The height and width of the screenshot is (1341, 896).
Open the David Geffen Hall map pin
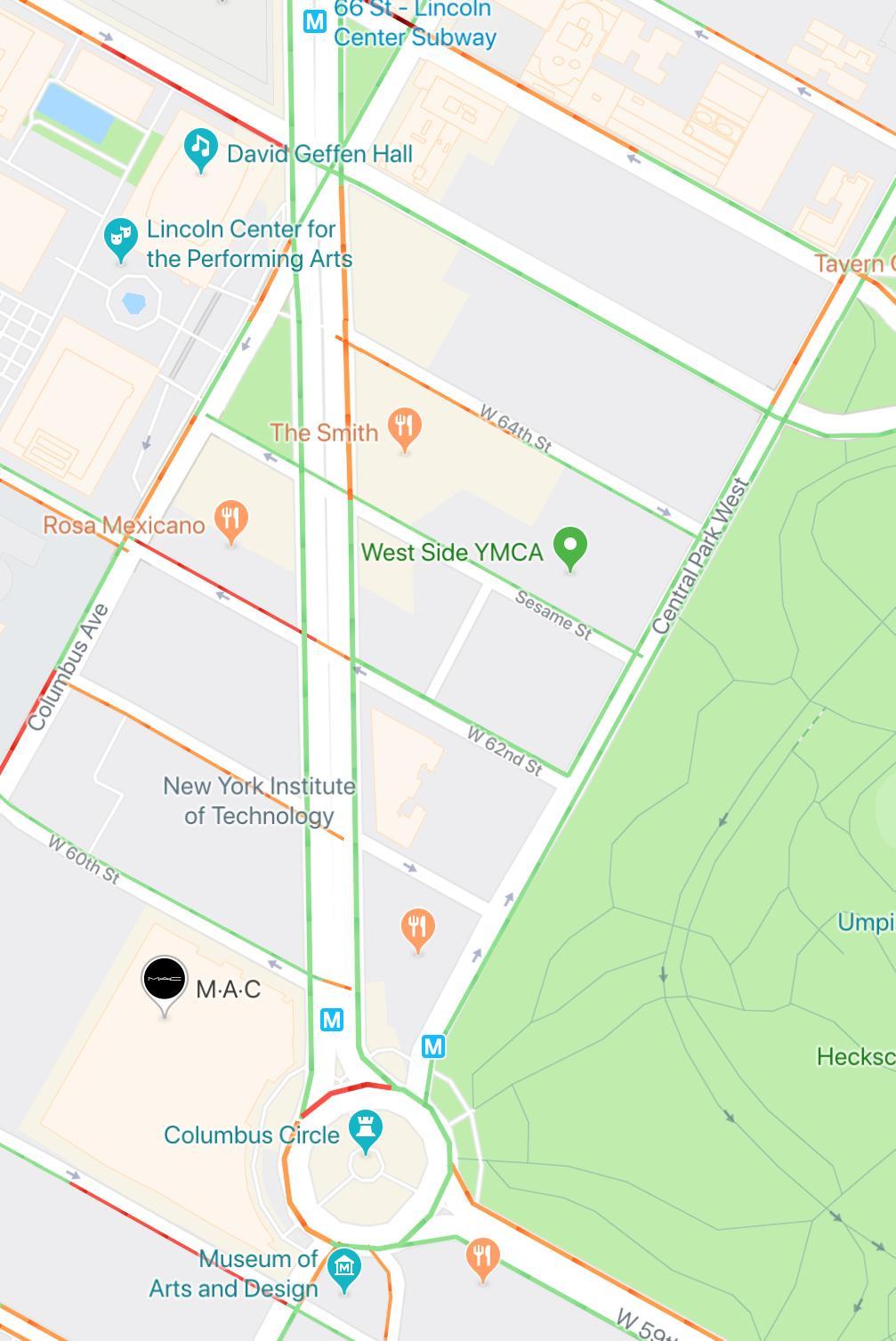(201, 149)
